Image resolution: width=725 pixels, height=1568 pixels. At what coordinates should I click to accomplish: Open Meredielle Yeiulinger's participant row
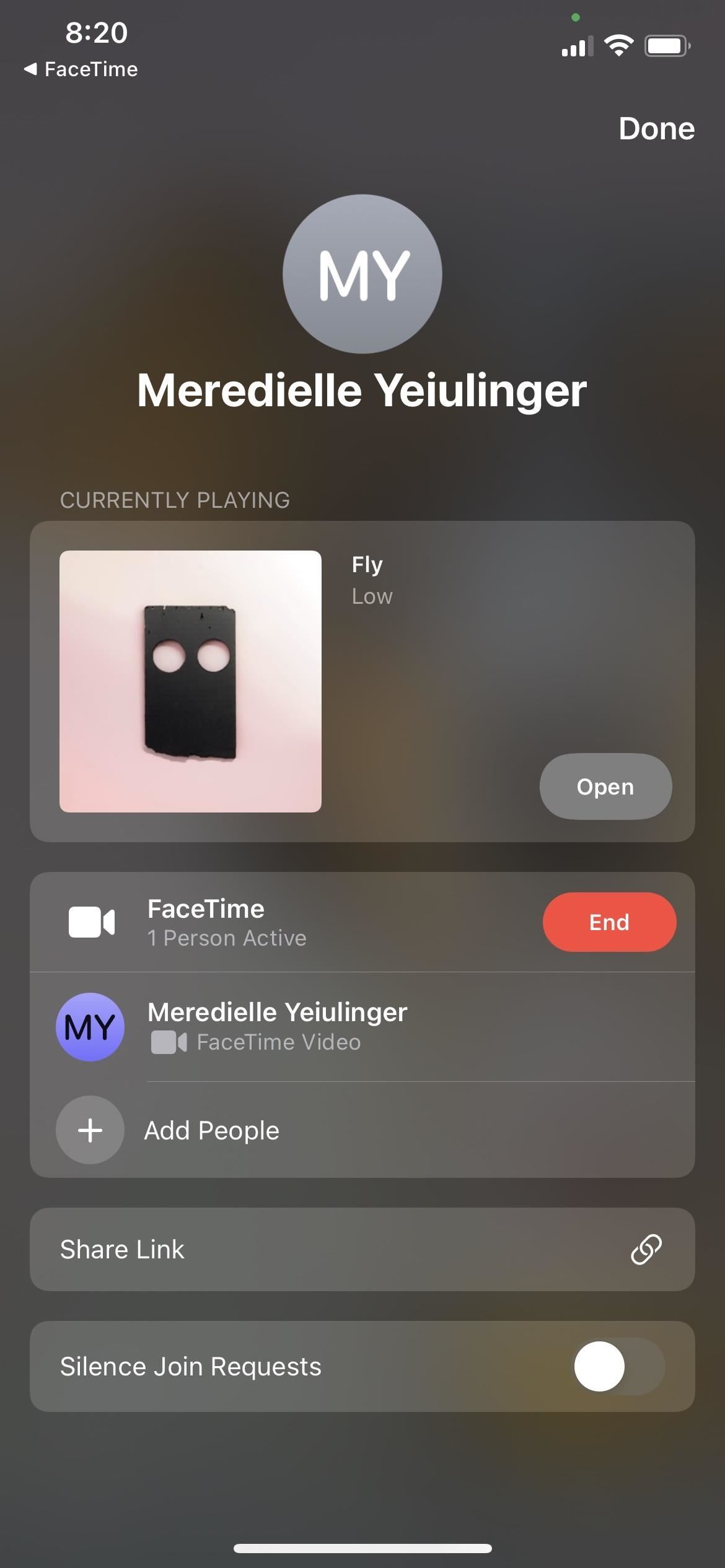coord(362,1027)
